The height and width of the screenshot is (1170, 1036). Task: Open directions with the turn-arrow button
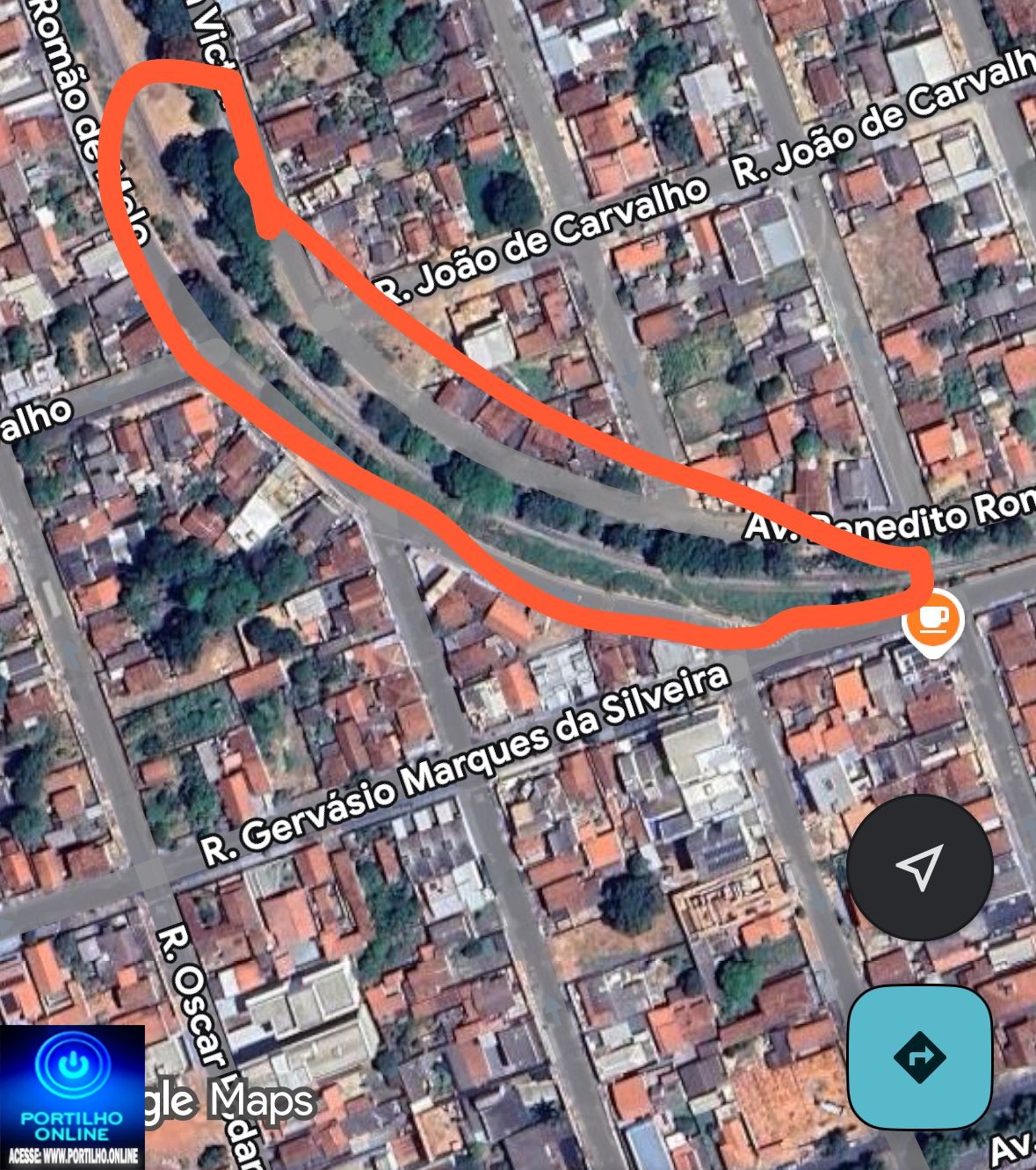point(919,1056)
